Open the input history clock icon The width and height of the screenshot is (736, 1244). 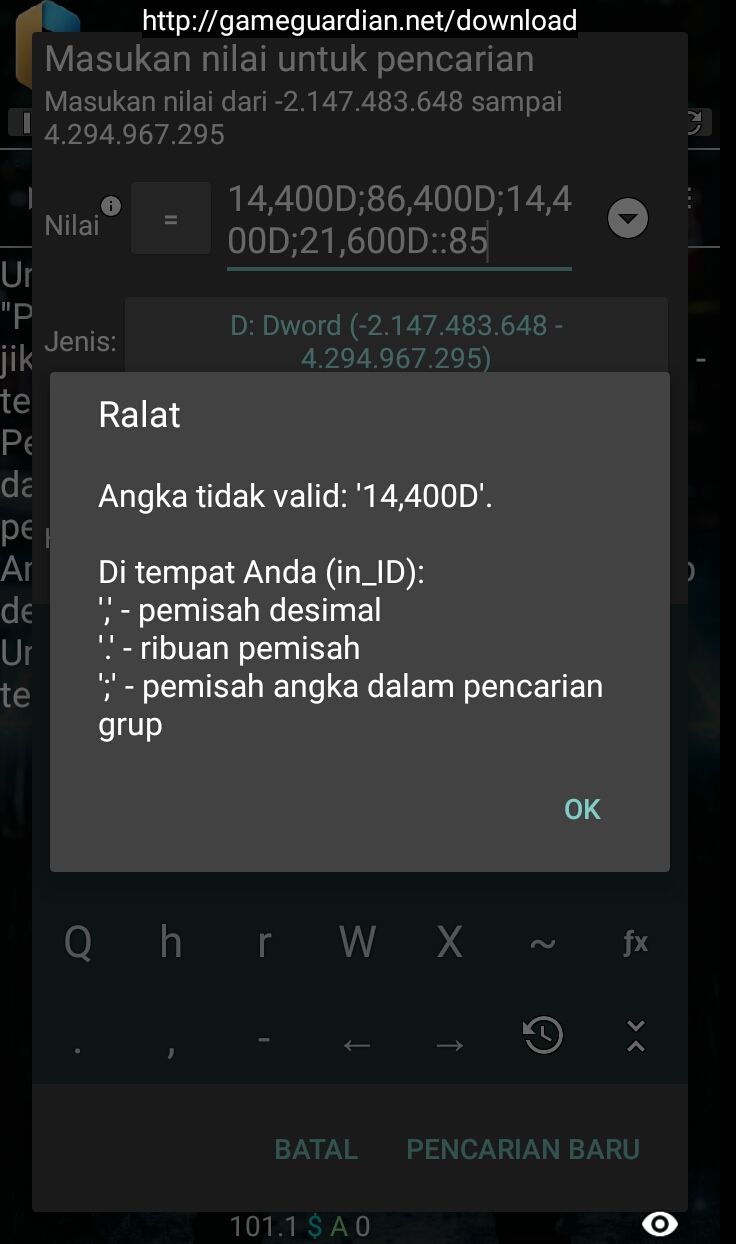click(x=543, y=1036)
